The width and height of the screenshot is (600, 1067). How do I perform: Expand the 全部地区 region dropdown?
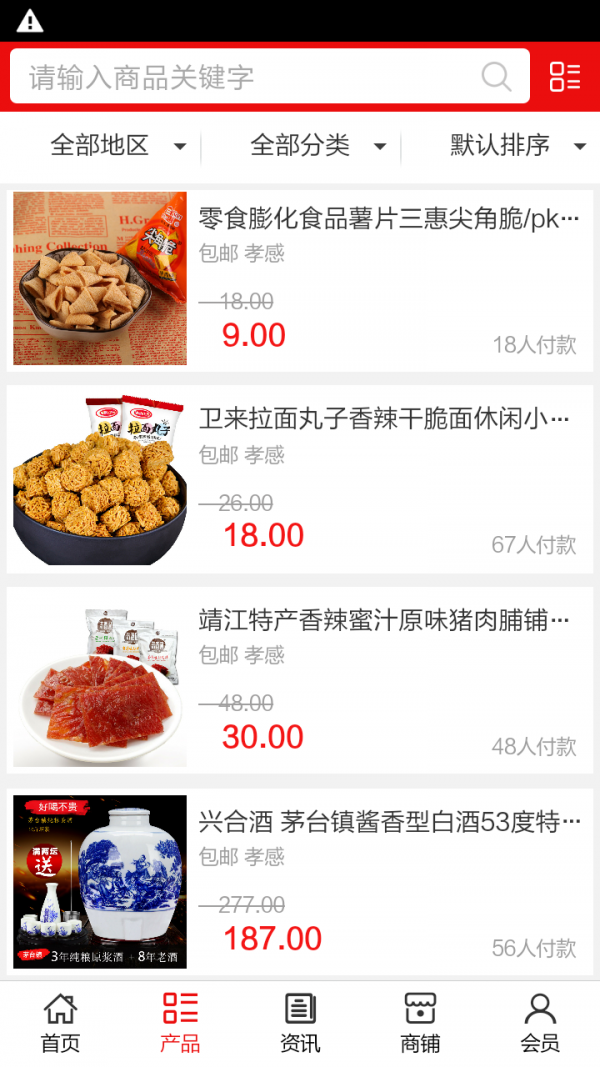[118, 146]
